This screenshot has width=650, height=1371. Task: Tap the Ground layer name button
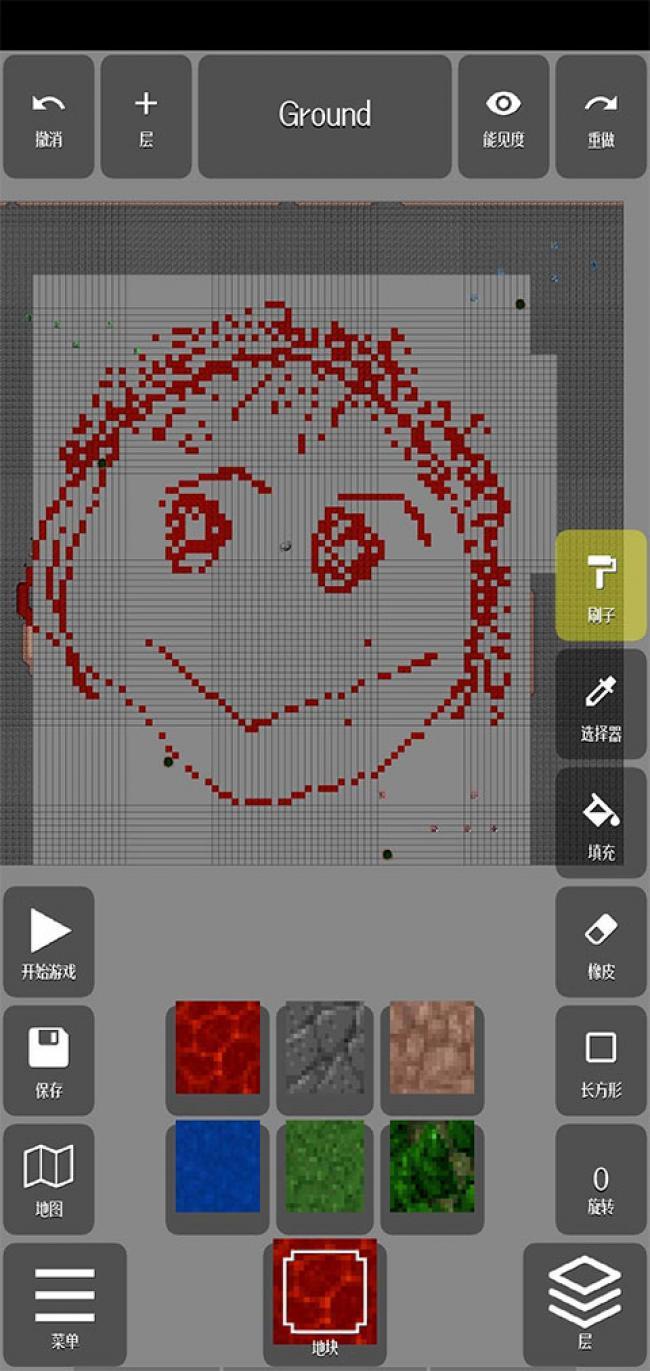click(324, 116)
